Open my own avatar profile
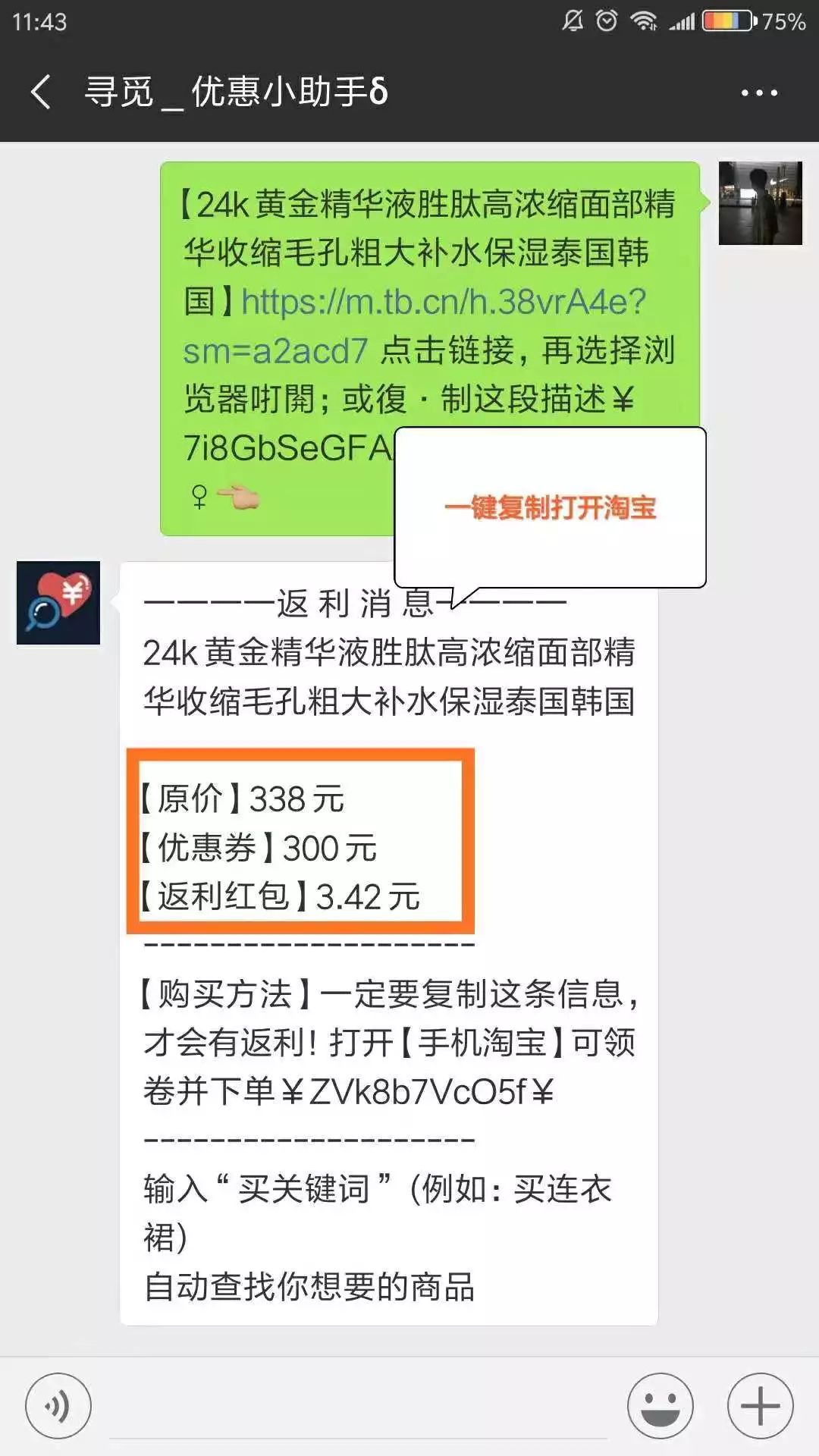 [761, 203]
